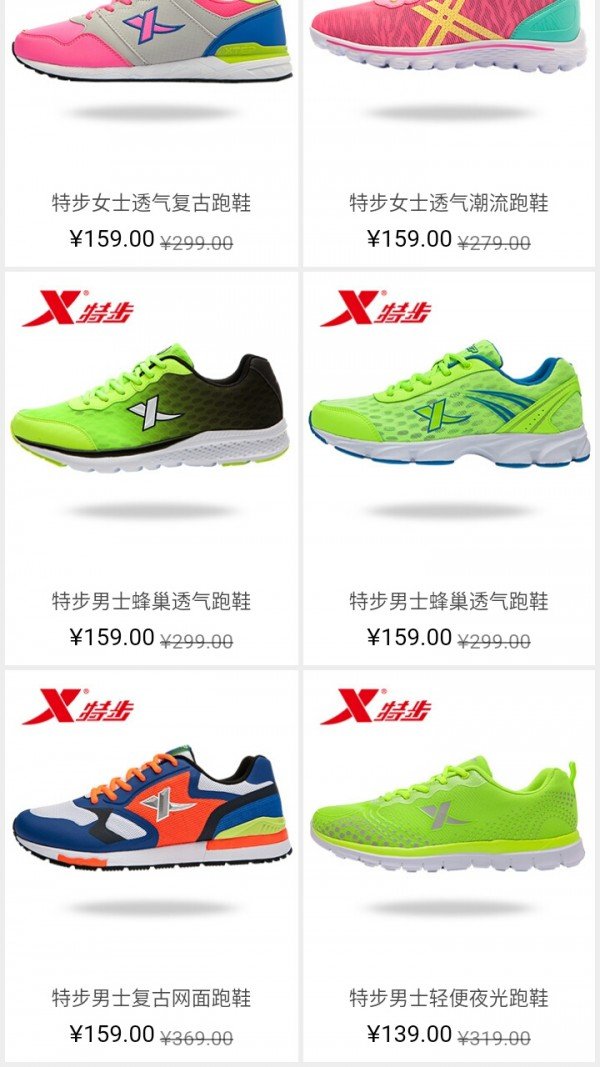This screenshot has height=1067, width=600.
Task: Tap the 特步男士轻便夜光跑鞋 item
Action: click(449, 865)
